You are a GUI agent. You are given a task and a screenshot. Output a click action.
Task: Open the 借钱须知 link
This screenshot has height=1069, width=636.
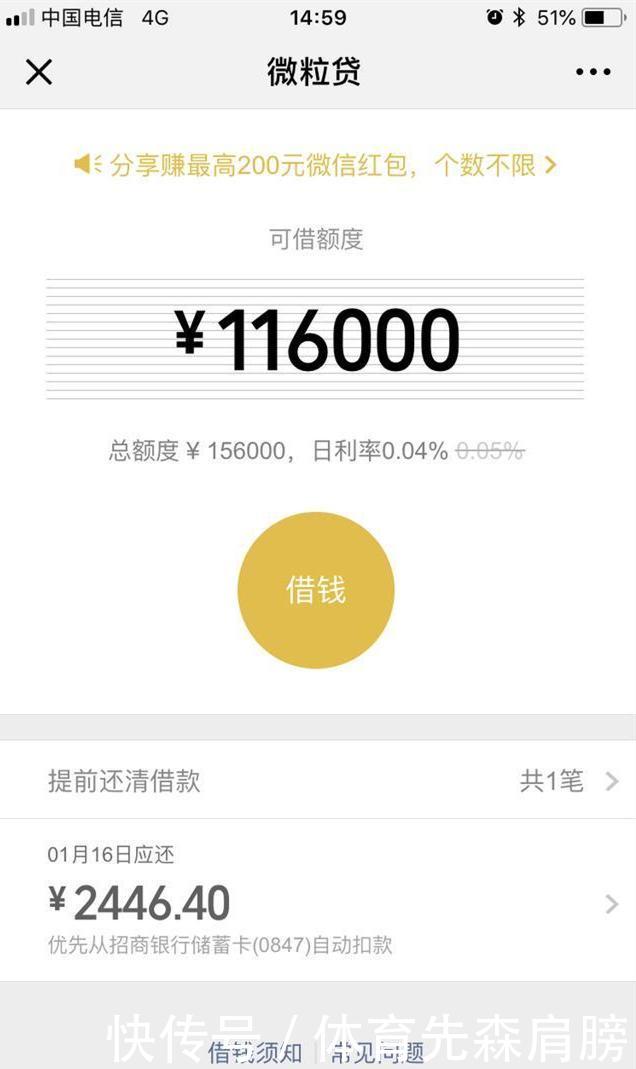pos(254,1052)
